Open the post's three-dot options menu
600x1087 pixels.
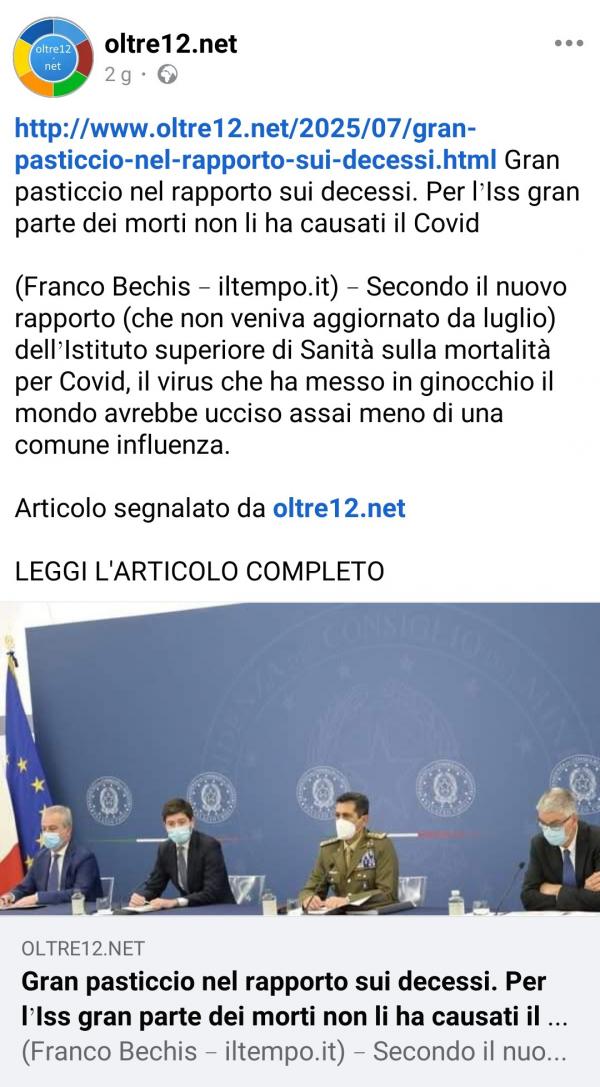tap(568, 43)
